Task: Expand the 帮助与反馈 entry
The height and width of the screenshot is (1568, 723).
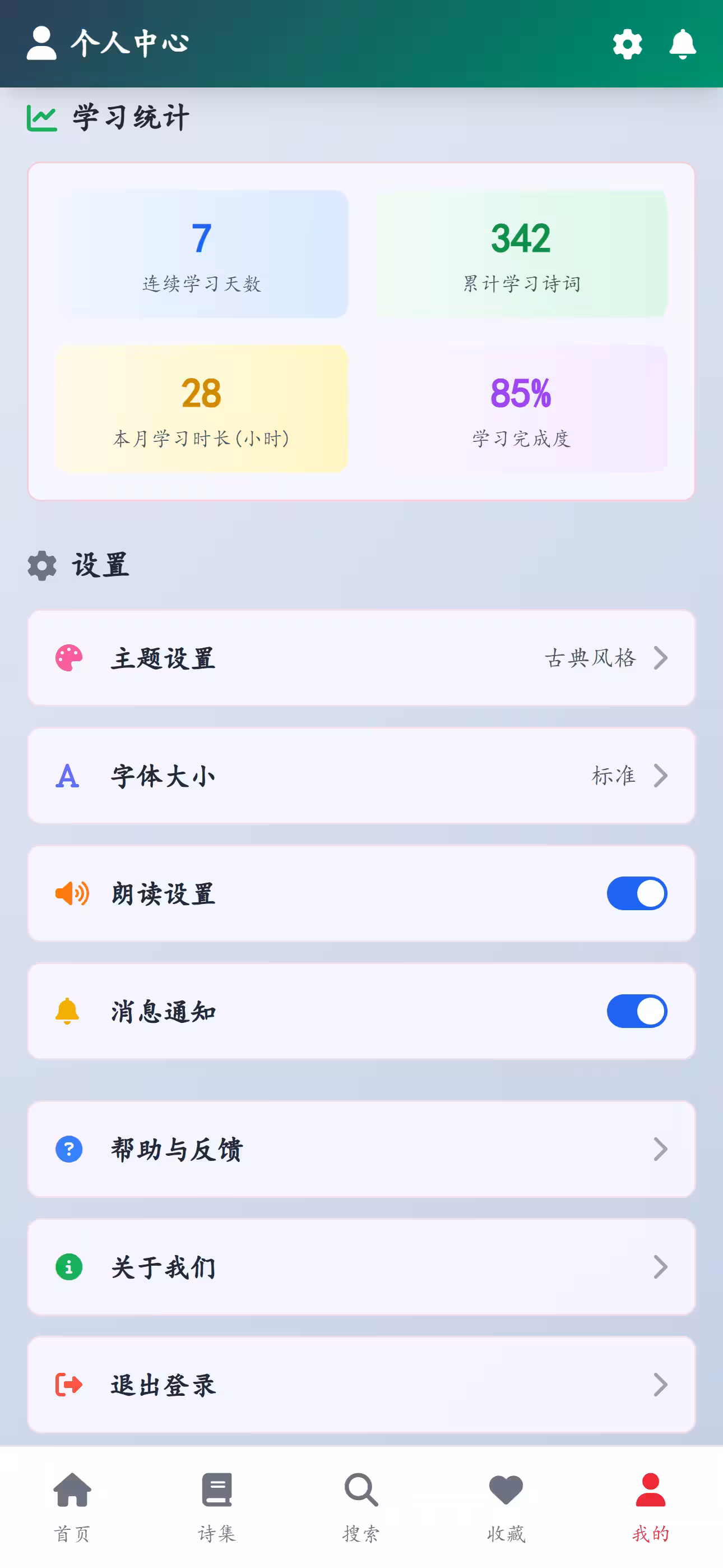Action: tap(661, 1149)
